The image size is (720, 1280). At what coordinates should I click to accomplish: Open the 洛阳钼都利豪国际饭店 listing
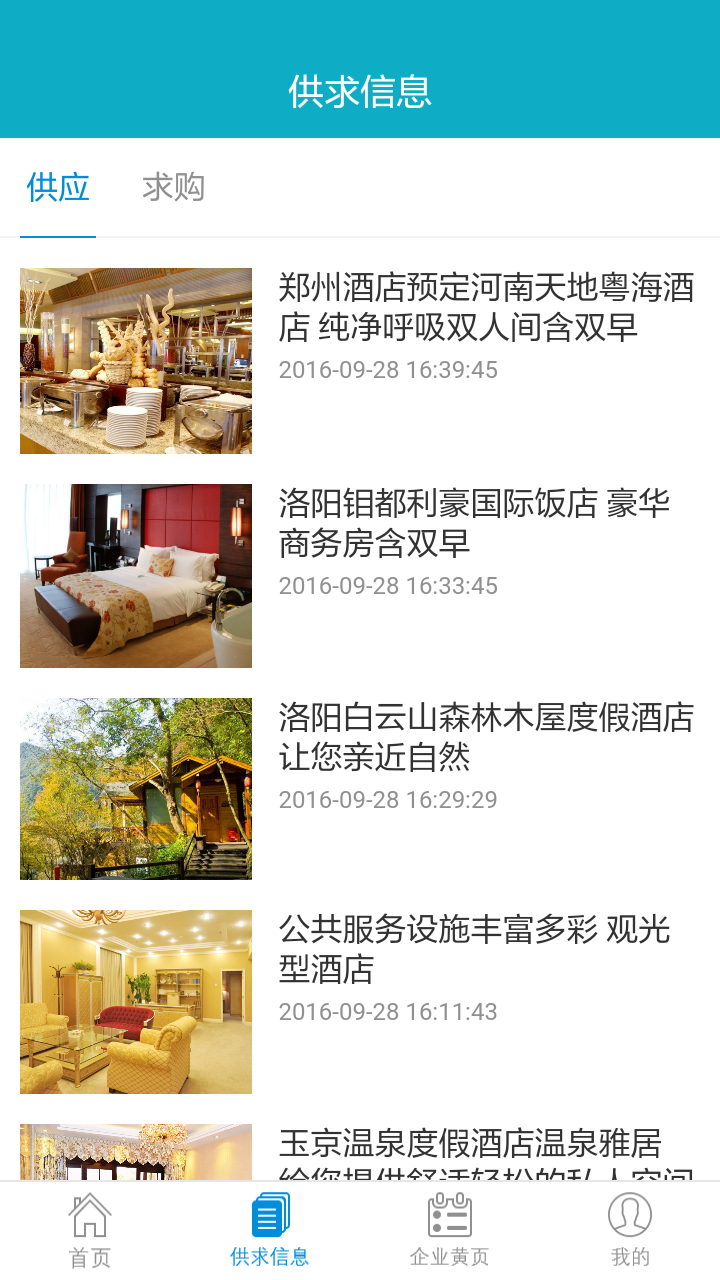coord(474,523)
